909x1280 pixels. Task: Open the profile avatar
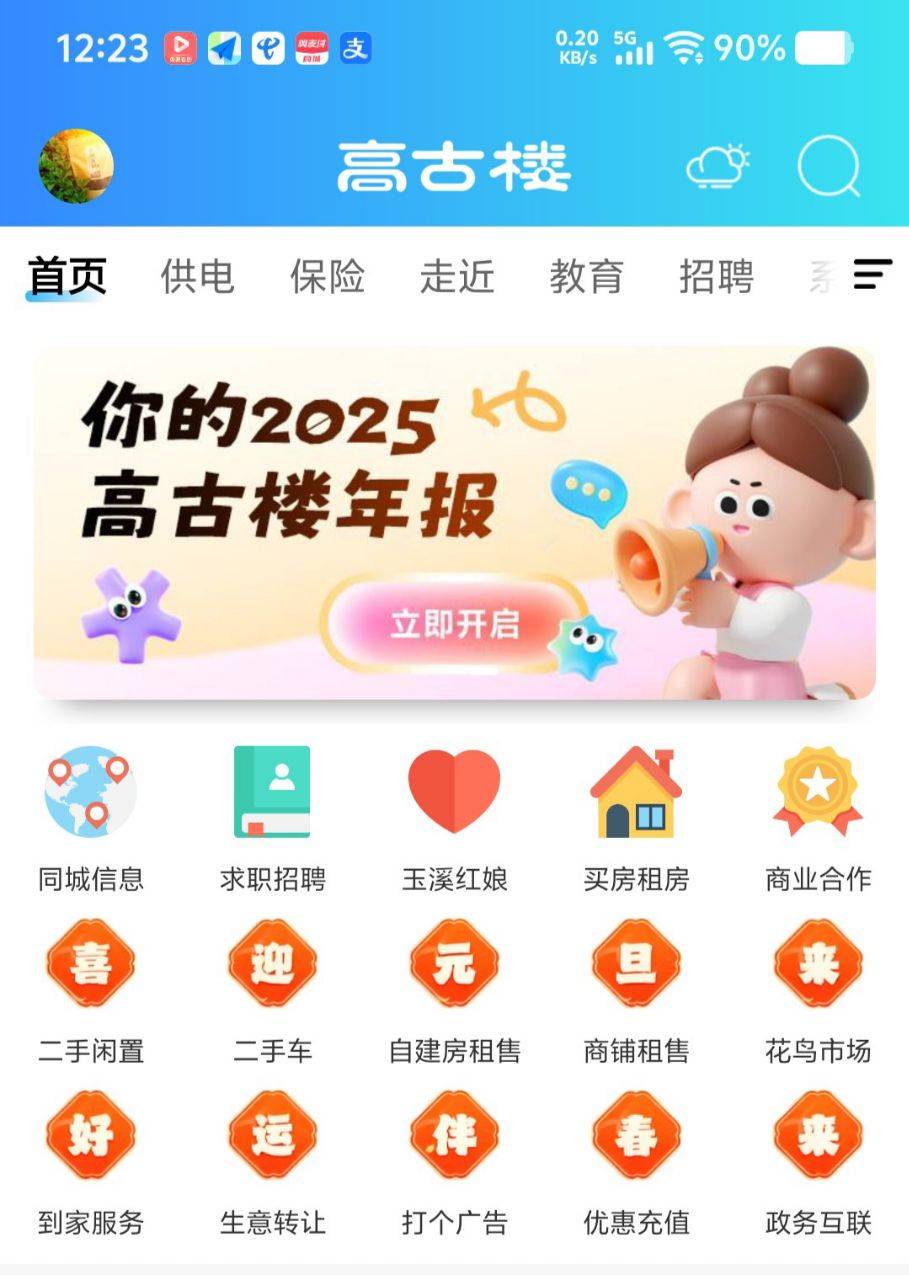[76, 166]
